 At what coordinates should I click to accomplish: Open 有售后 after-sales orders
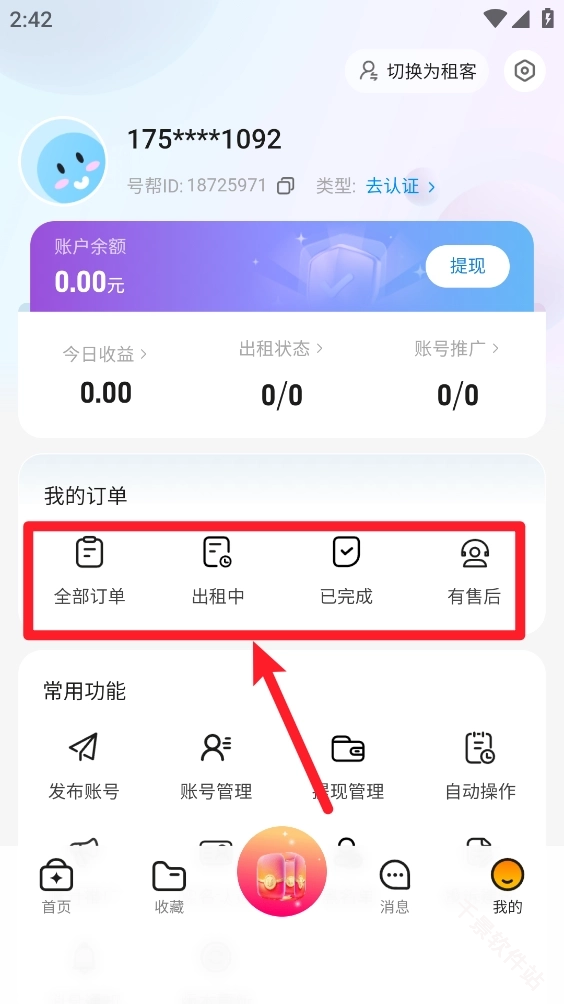(474, 571)
